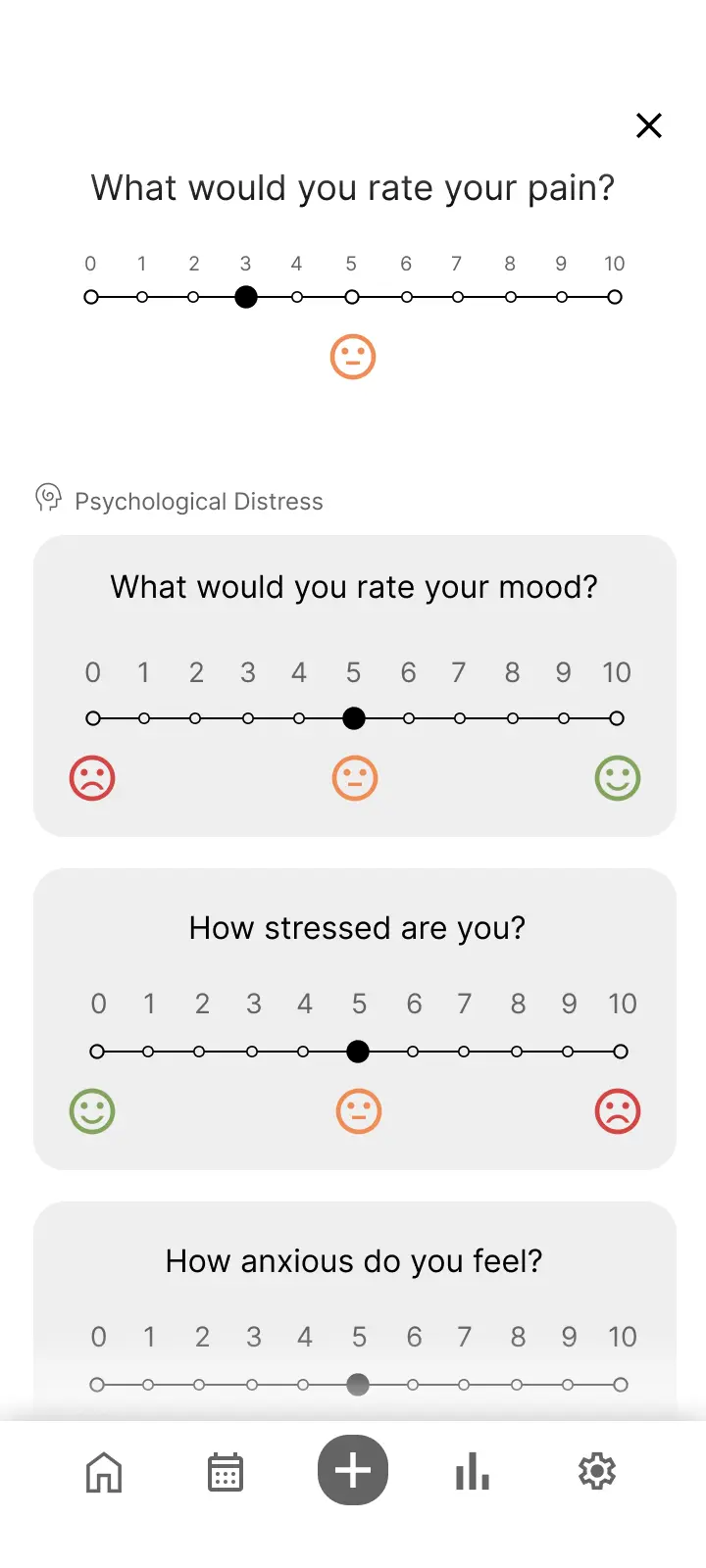
Task: Set pain rating to 0
Action: tap(91, 297)
